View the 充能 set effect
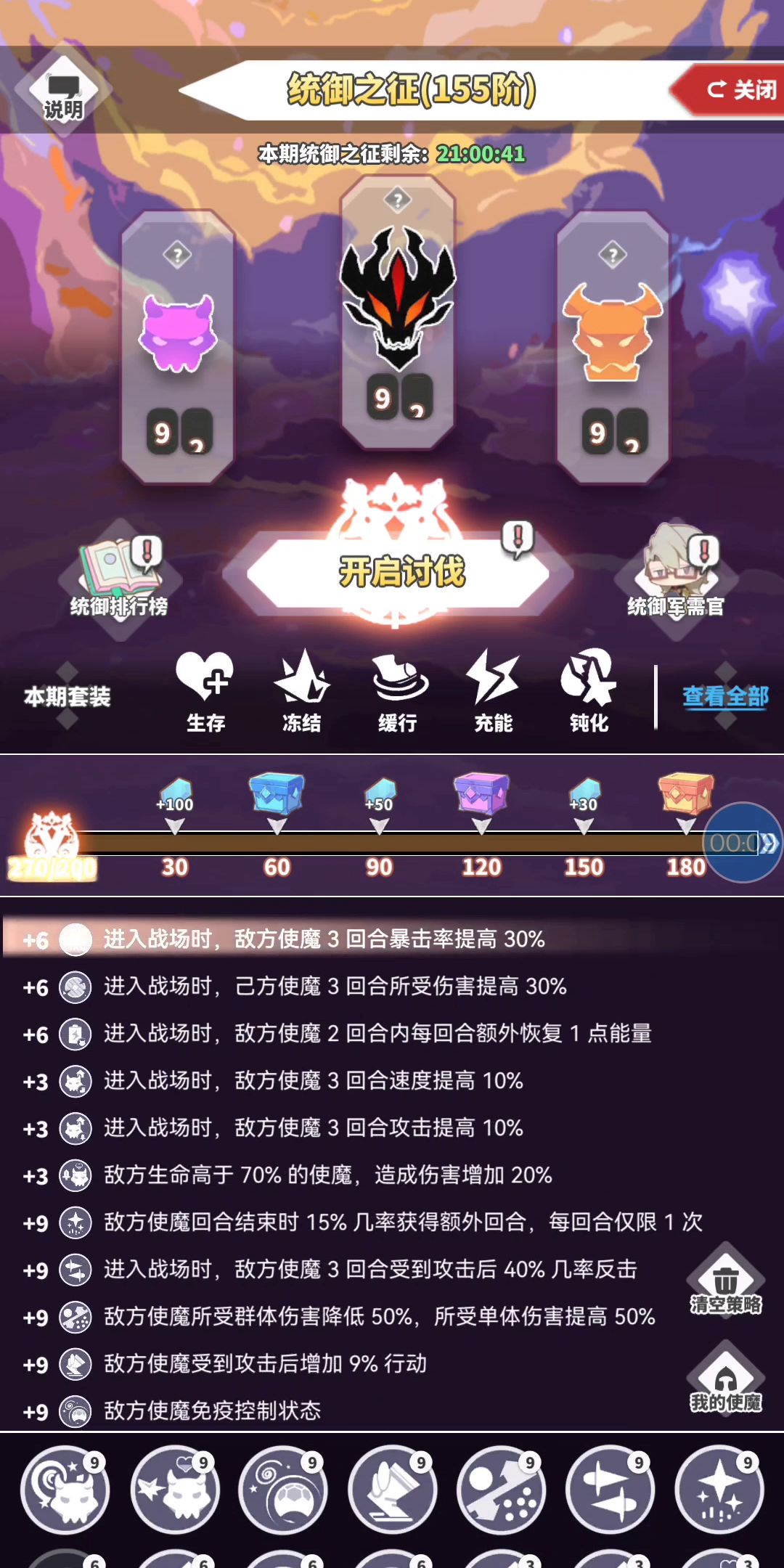The height and width of the screenshot is (1568, 784). point(494,691)
